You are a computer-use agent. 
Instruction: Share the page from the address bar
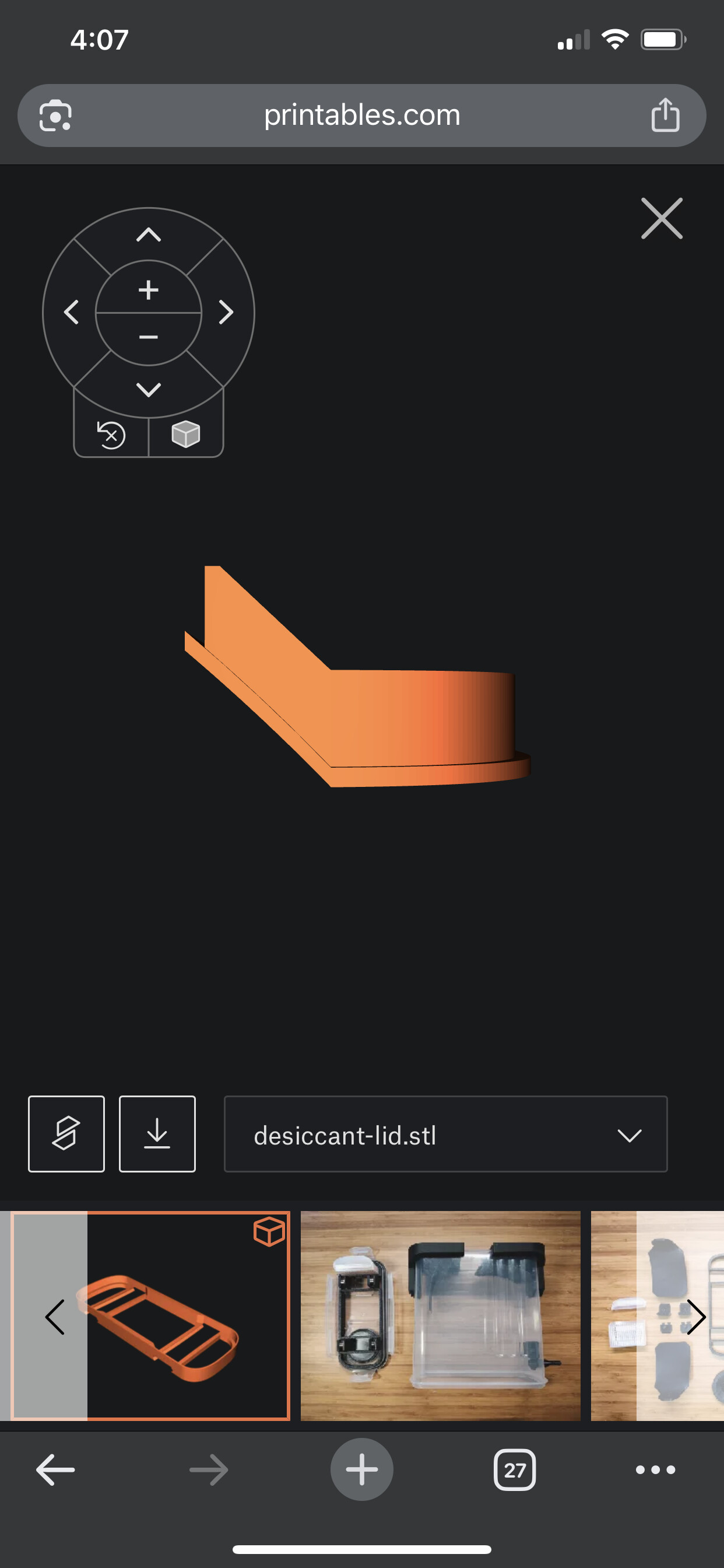(665, 115)
